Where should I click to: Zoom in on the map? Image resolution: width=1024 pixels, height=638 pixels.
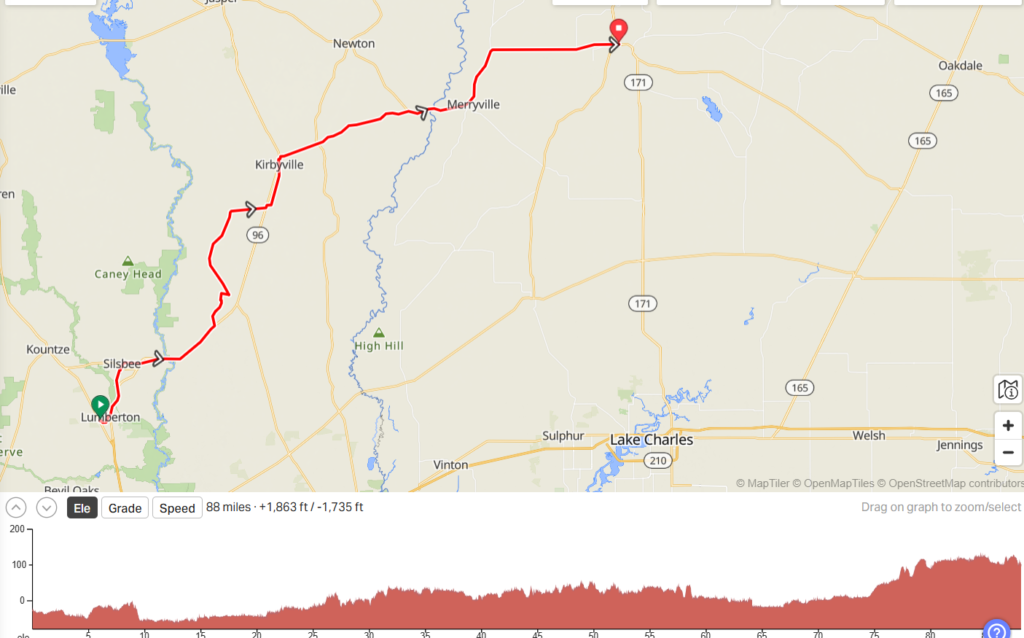point(1008,425)
